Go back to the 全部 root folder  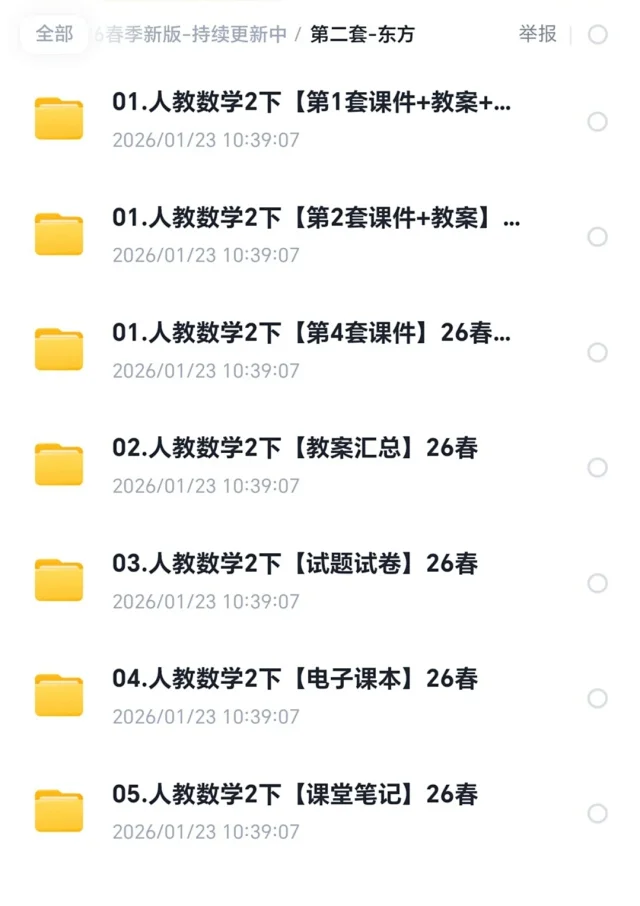(54, 34)
